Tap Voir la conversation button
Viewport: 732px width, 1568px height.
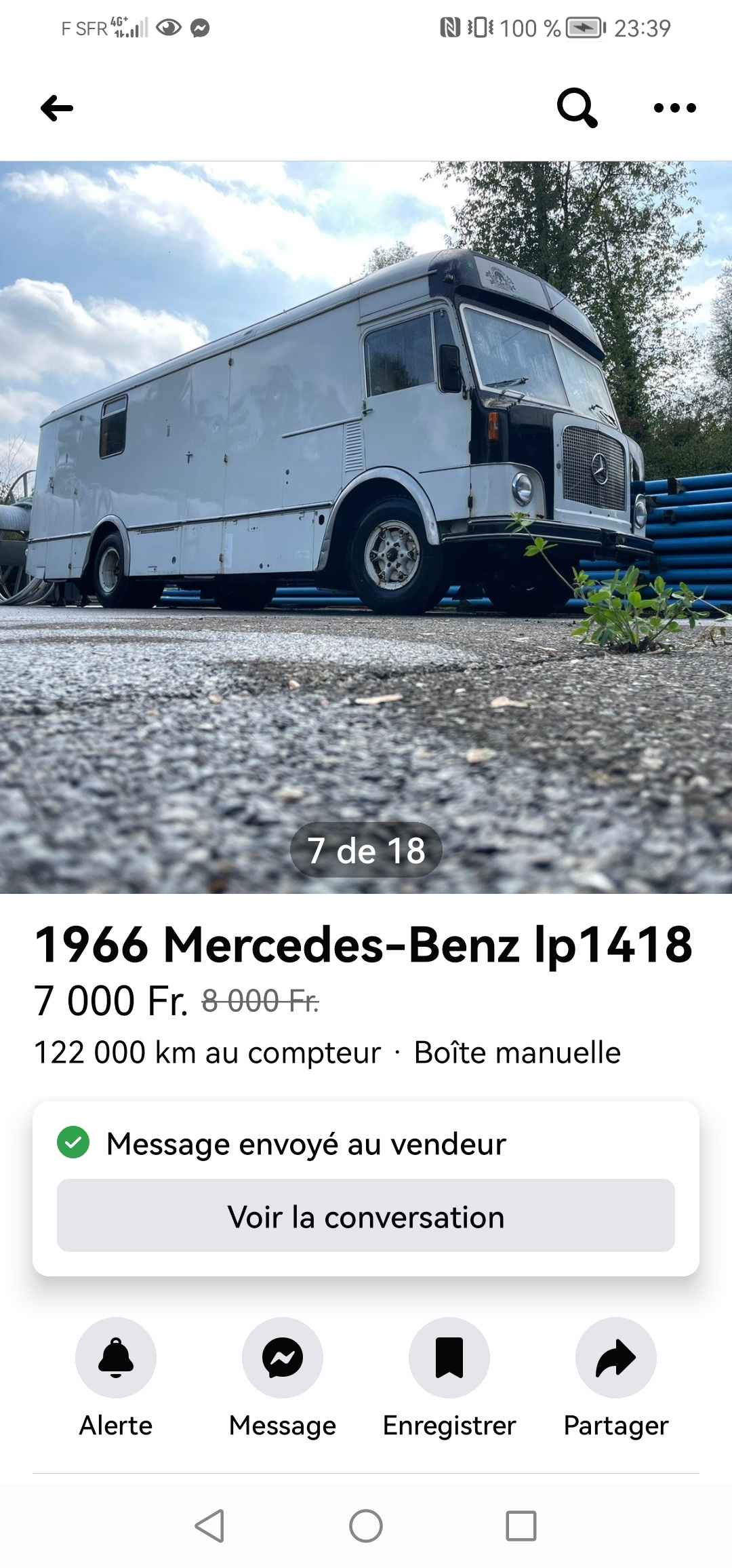366,1215
